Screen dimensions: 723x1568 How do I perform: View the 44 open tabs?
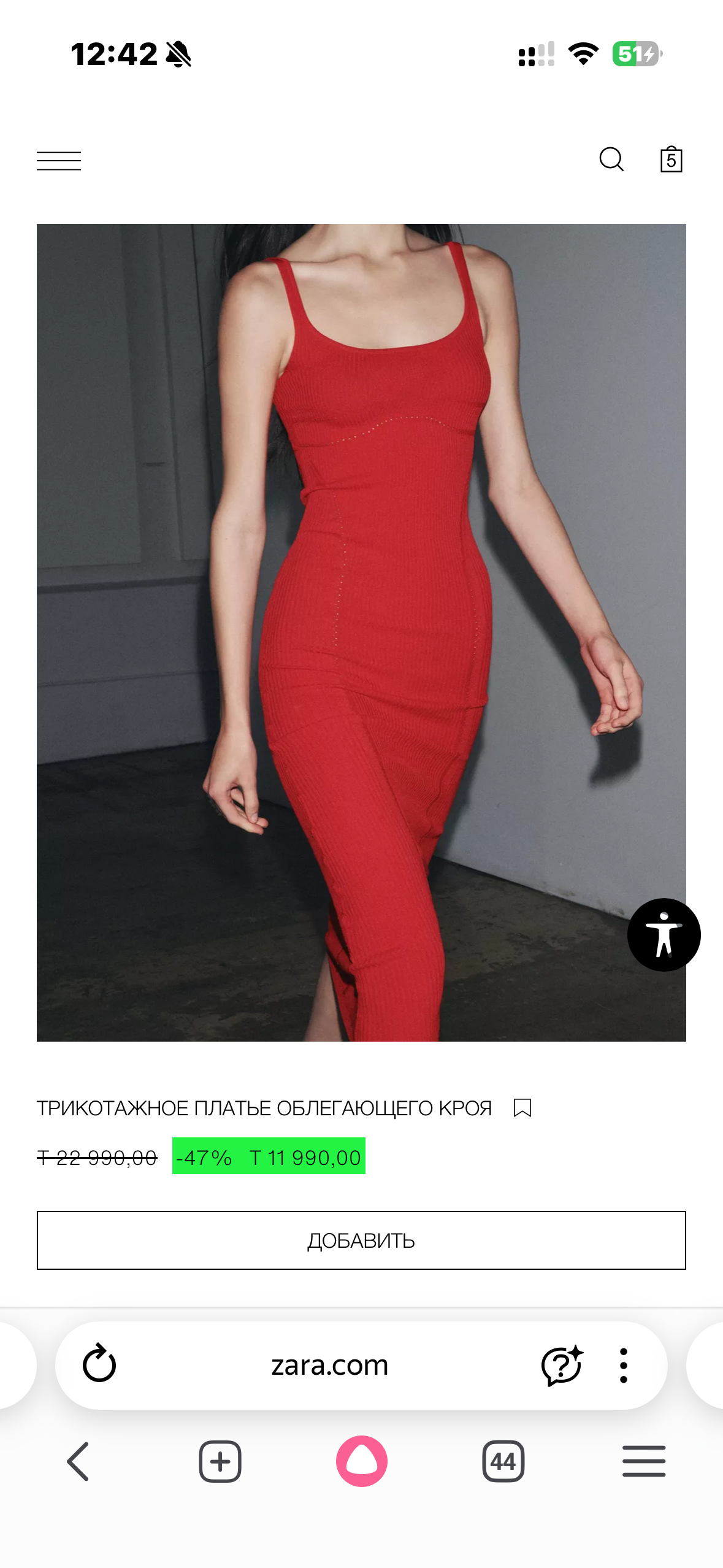click(x=503, y=1461)
